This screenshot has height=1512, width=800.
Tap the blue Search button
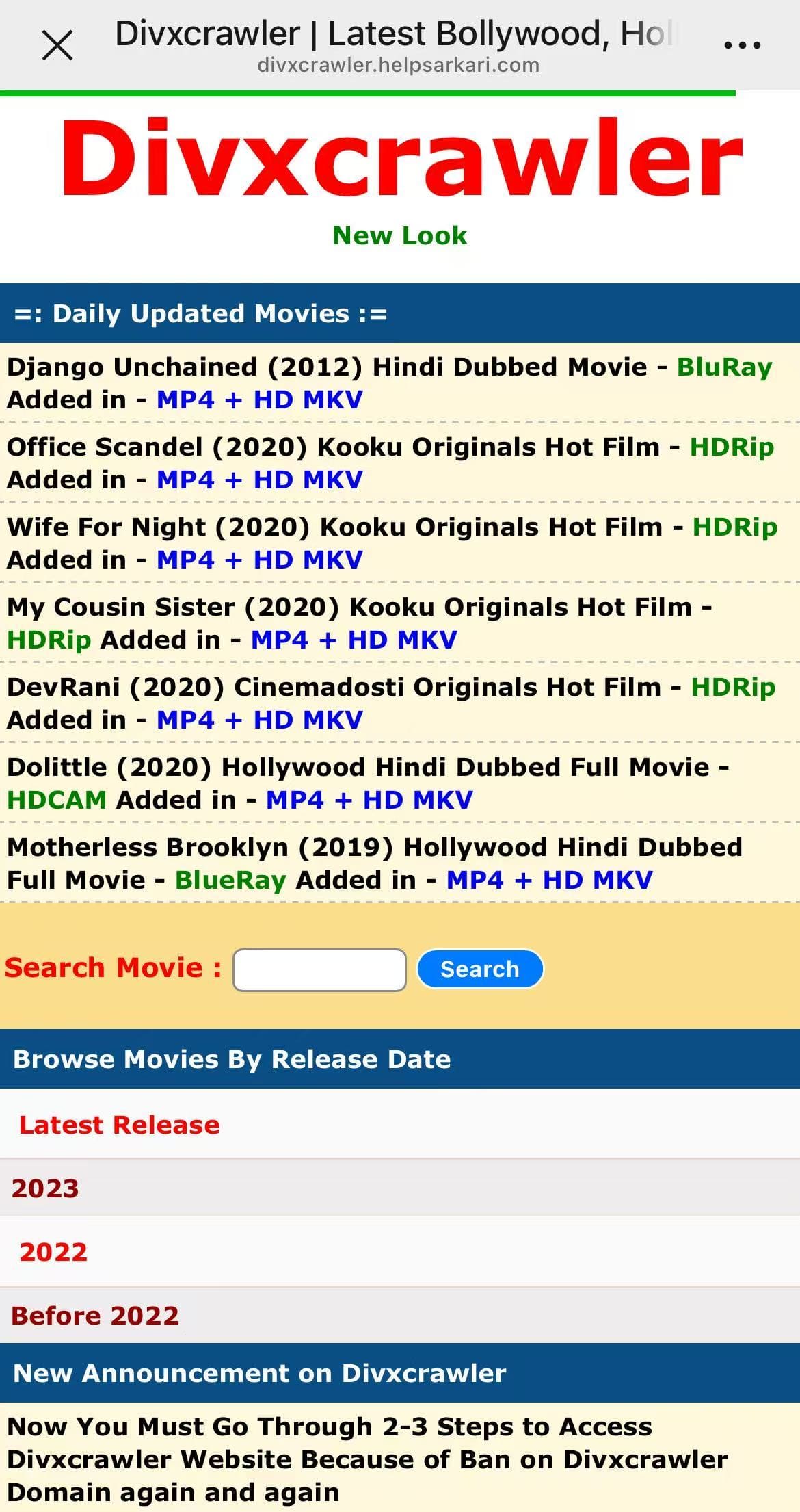coord(480,969)
